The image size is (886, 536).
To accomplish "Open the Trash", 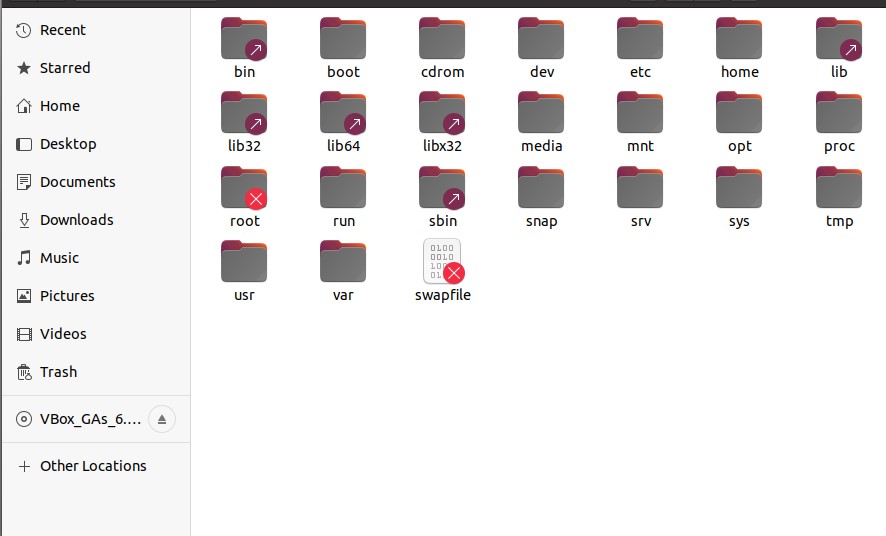I will [58, 372].
